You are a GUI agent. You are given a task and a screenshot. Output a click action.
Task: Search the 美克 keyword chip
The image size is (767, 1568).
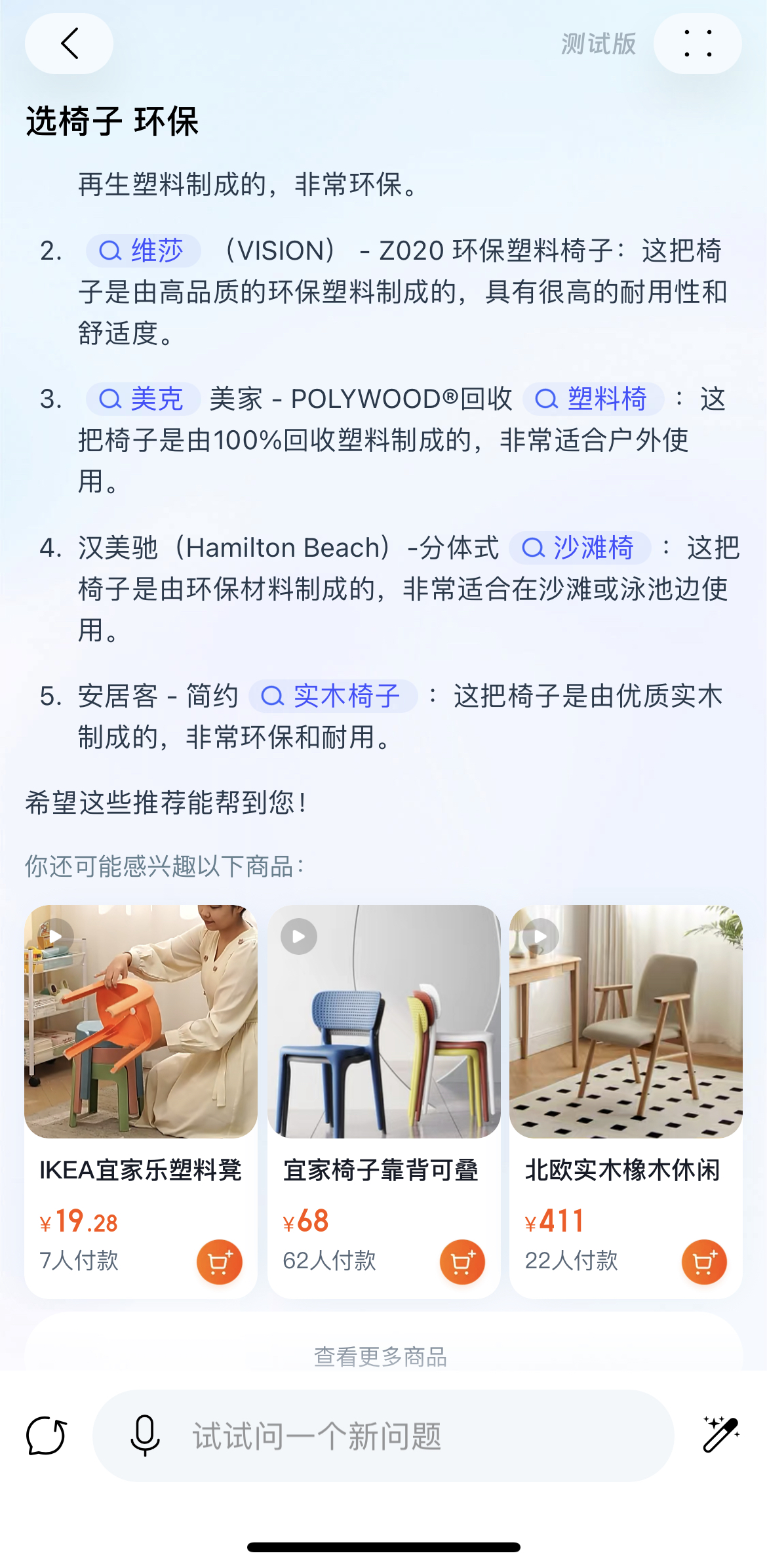click(x=143, y=399)
